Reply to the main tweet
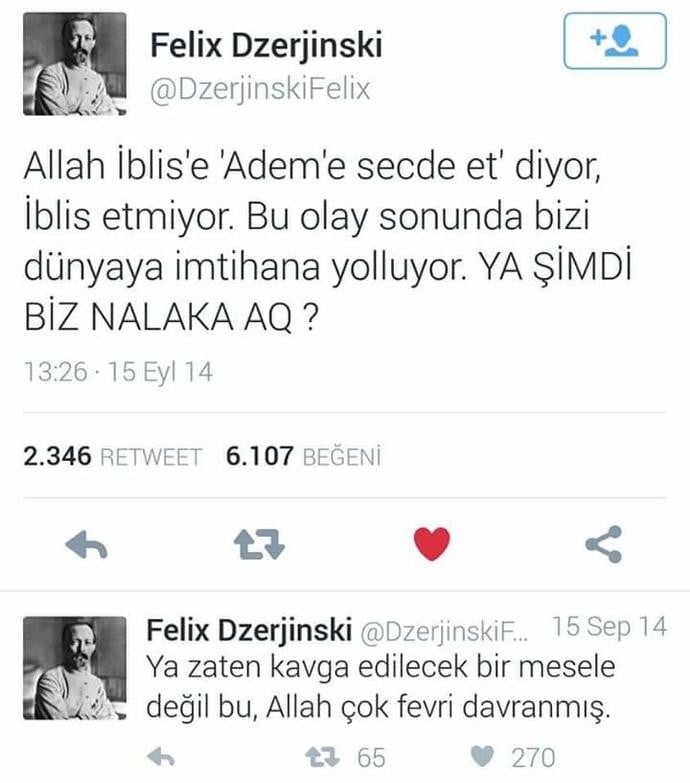 pos(87,544)
